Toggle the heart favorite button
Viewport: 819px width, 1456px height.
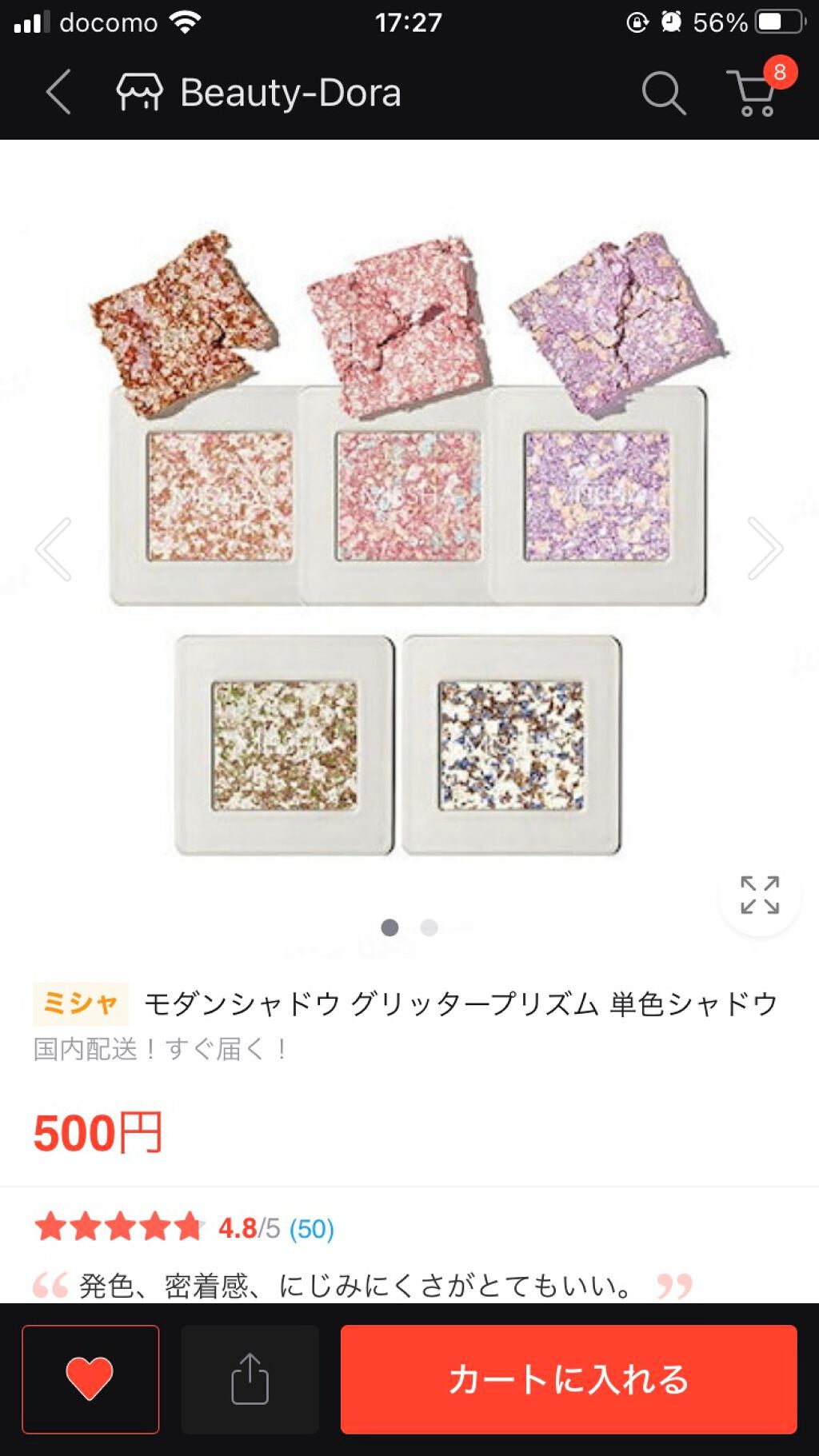tap(90, 1379)
